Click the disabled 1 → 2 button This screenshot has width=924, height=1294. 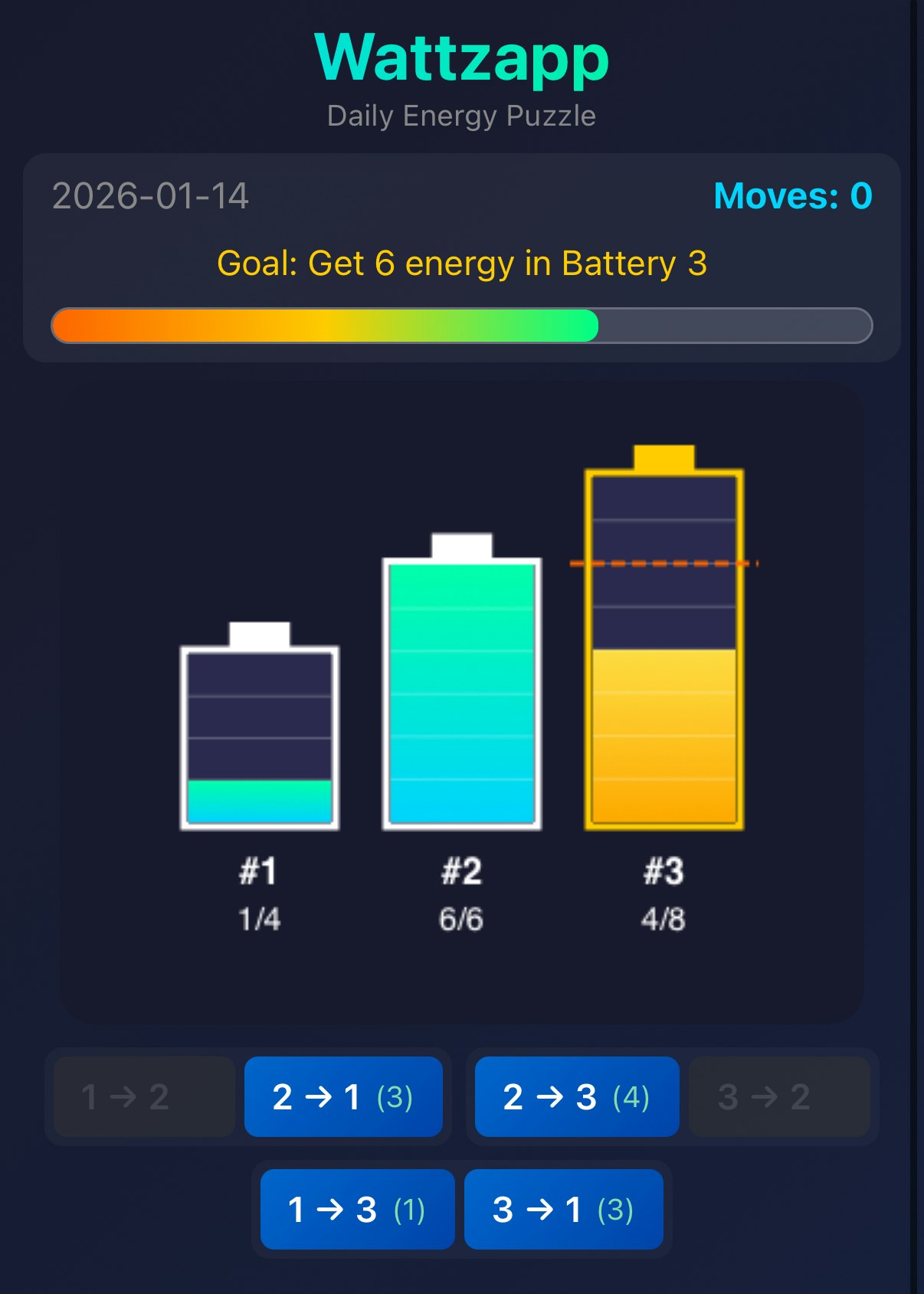pos(141,1097)
